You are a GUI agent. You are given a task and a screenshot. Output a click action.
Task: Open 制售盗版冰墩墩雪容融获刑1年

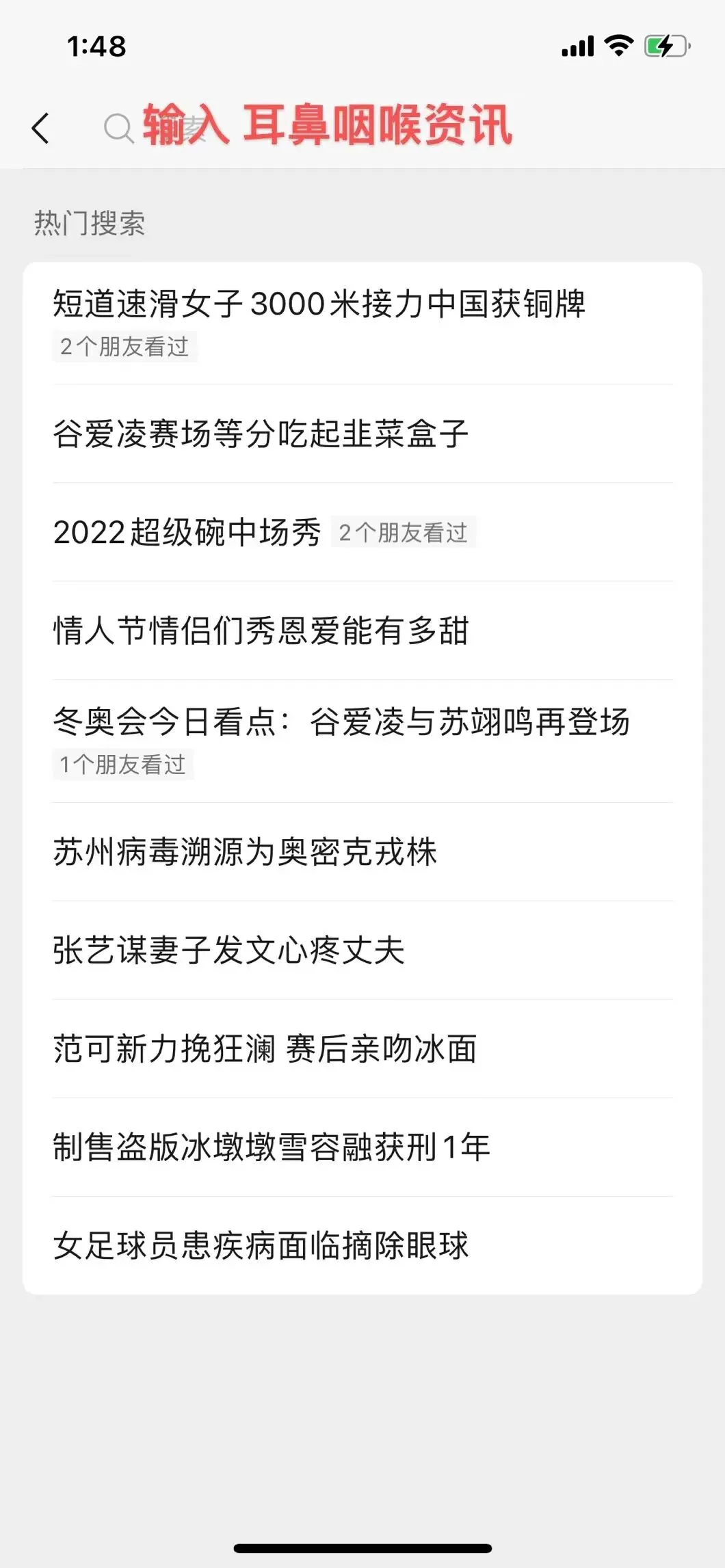pyautogui.click(x=272, y=1147)
